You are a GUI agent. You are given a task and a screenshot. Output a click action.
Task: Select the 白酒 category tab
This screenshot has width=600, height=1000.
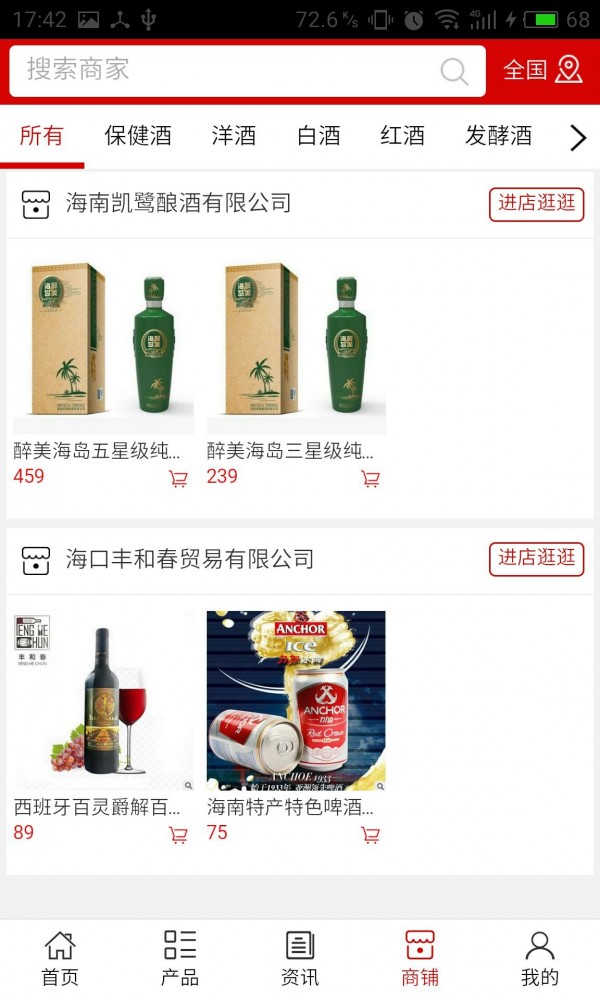[x=319, y=136]
